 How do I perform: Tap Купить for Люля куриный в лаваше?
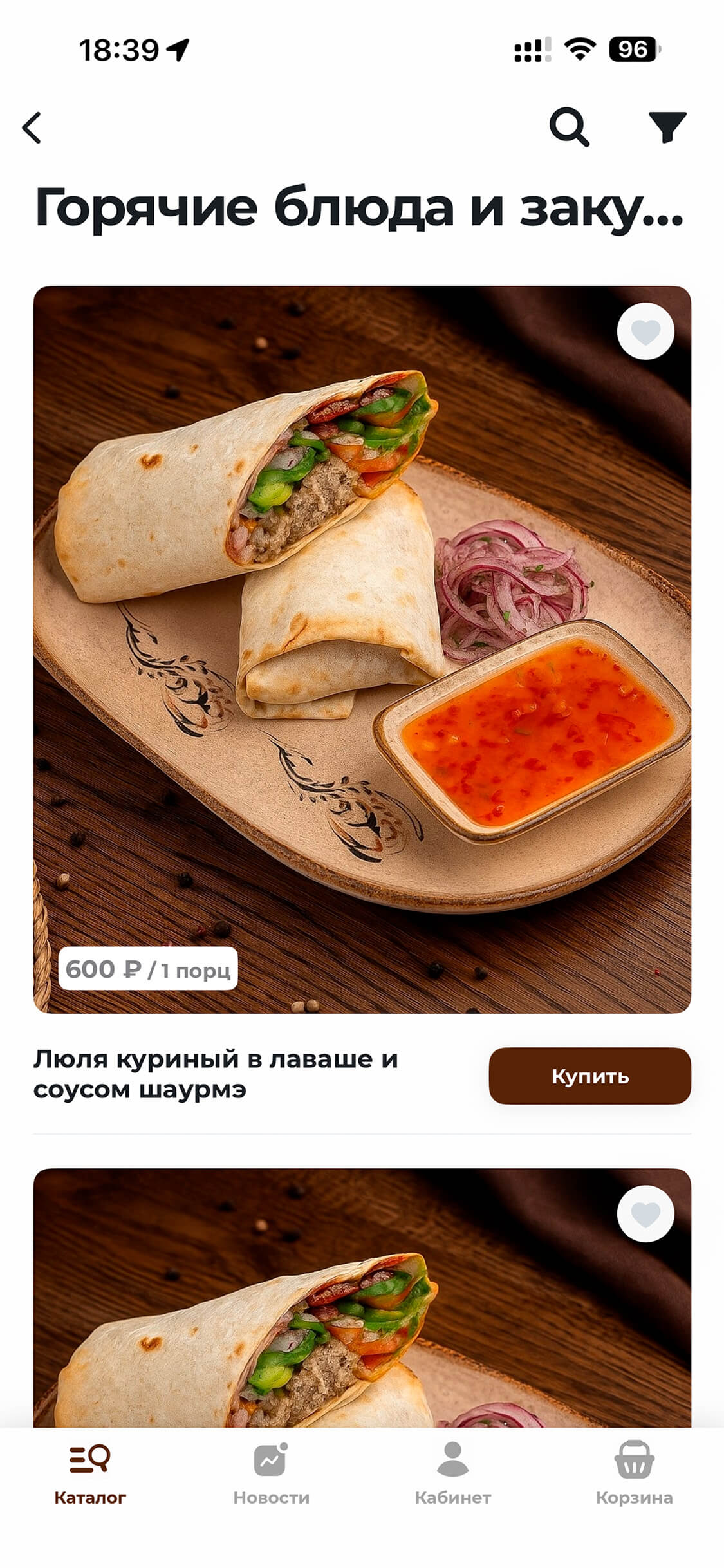(589, 1076)
